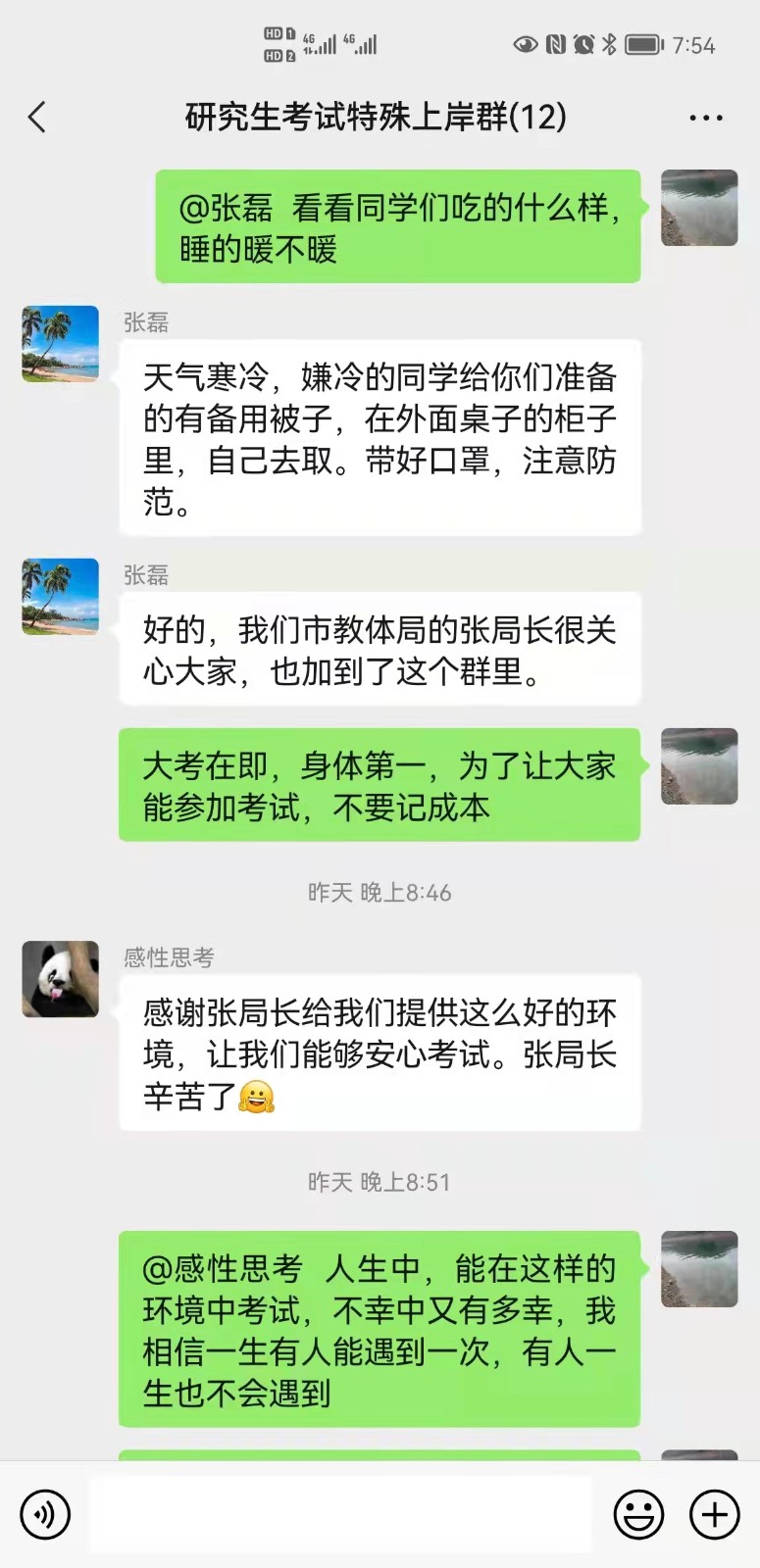
Task: Open the plus attachment menu
Action: (715, 1514)
